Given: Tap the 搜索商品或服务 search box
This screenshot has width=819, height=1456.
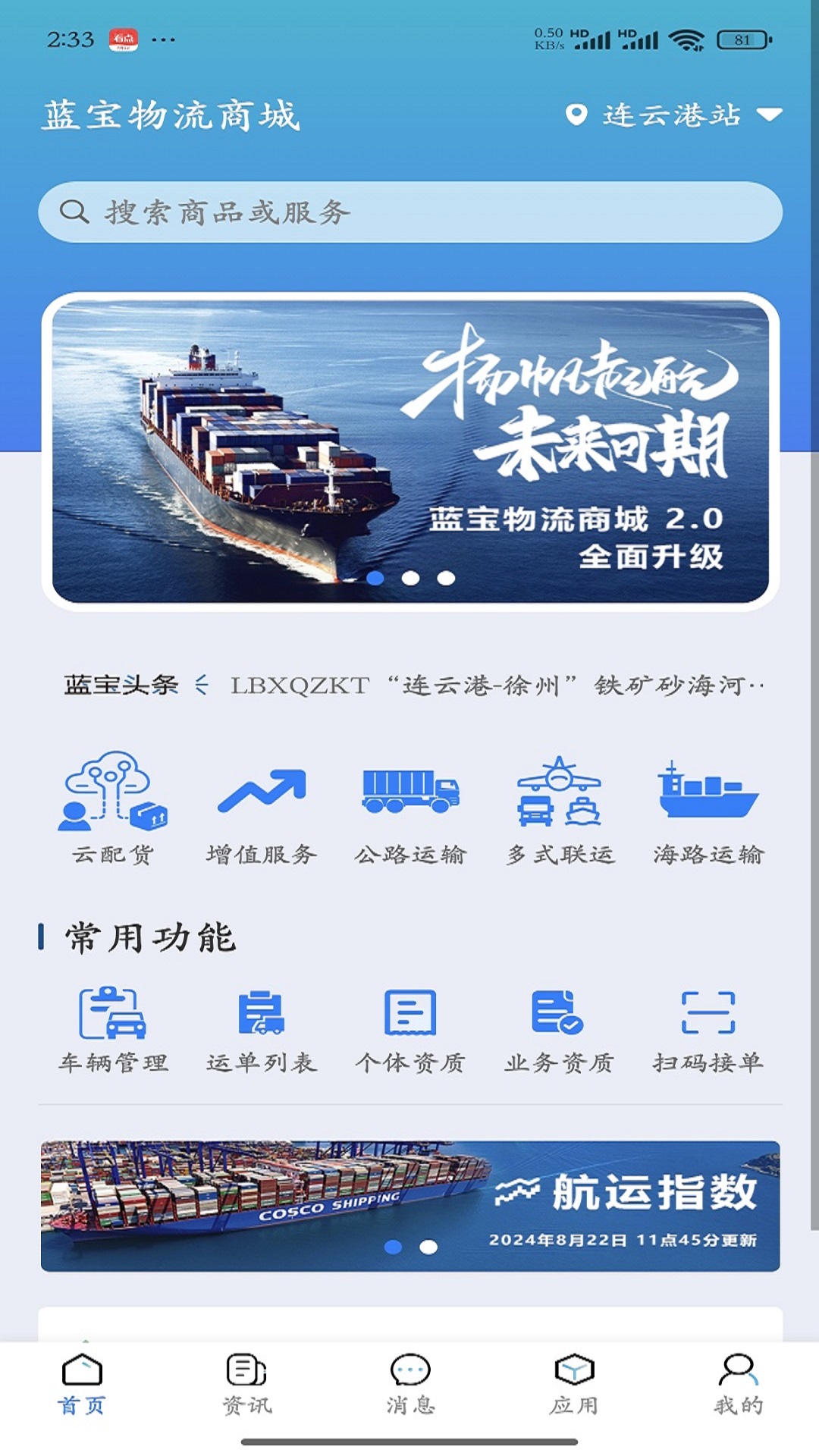Looking at the screenshot, I should tap(410, 212).
